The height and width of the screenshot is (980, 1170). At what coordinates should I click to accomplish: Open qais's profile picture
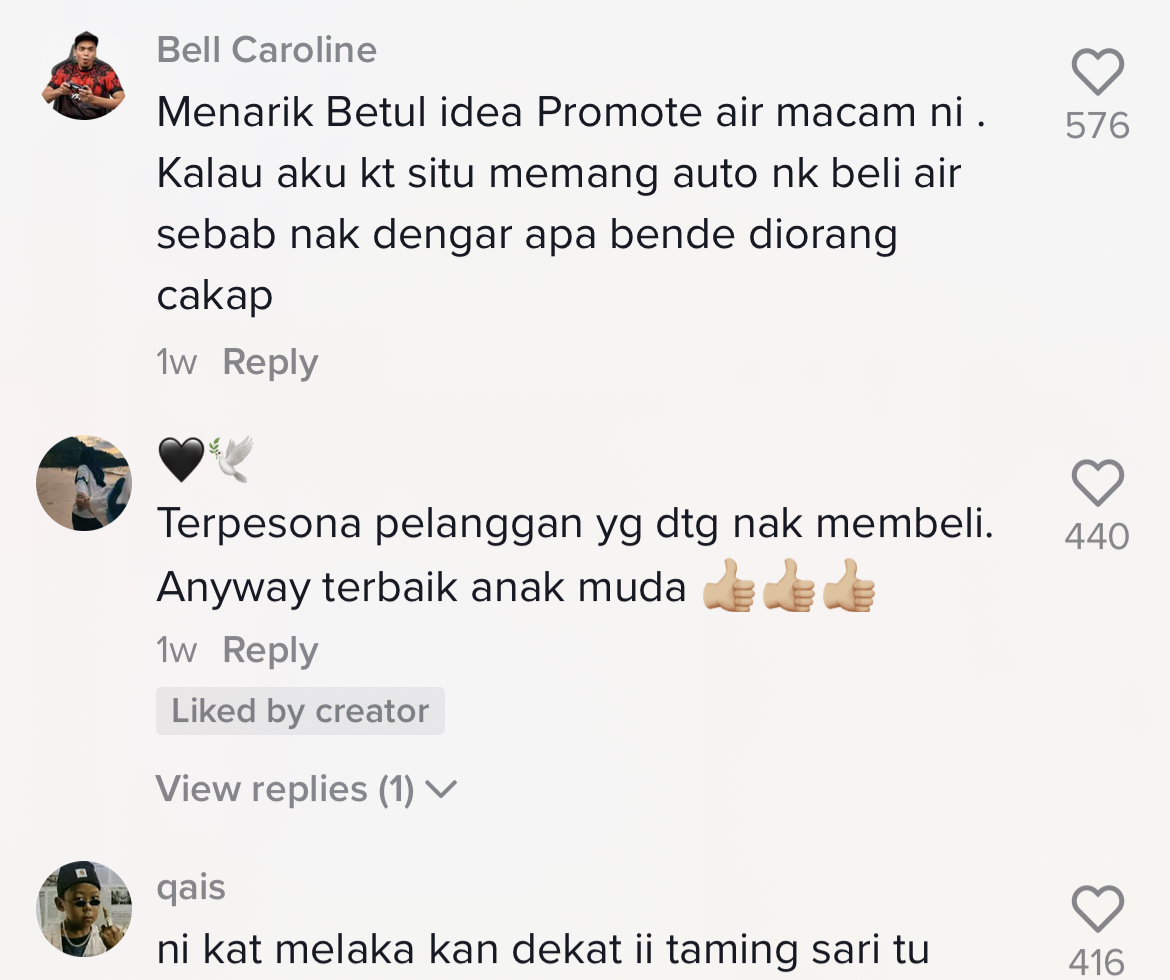83,908
